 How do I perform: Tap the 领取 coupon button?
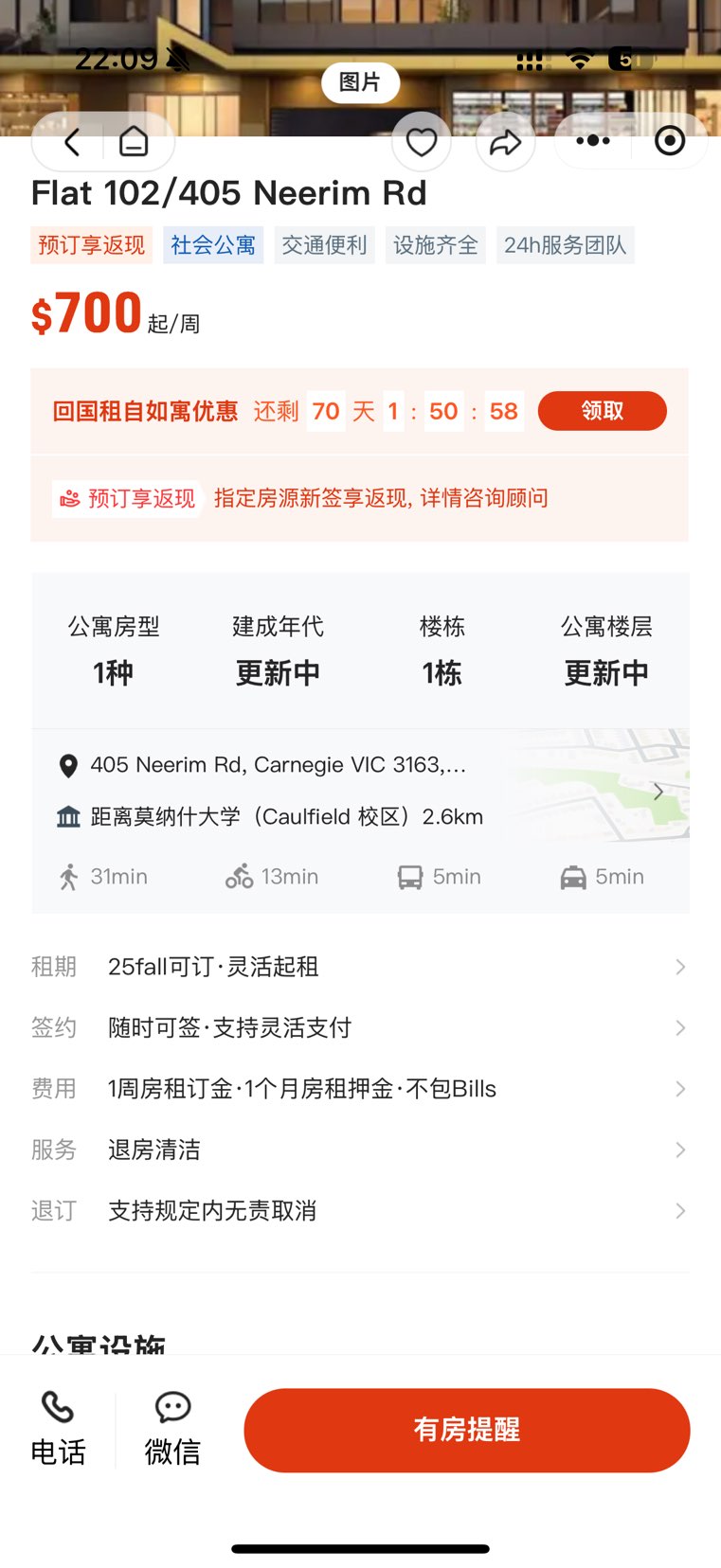602,411
